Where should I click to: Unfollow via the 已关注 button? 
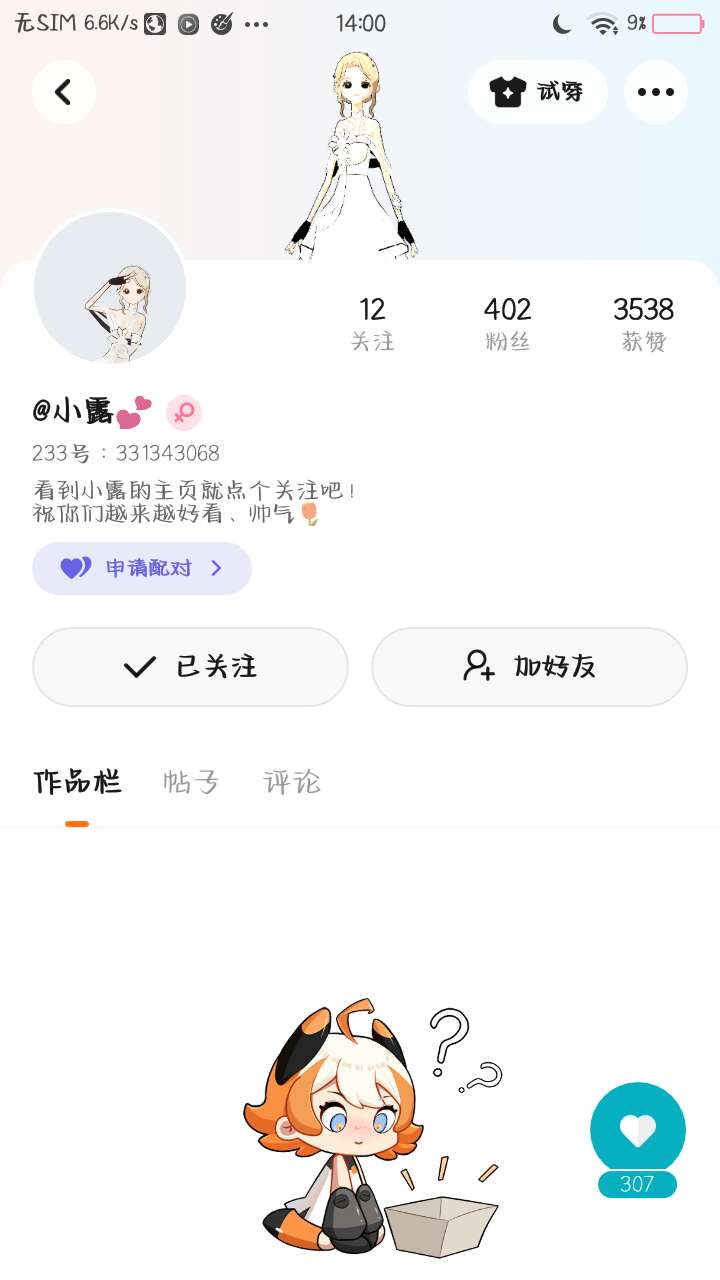[x=190, y=667]
